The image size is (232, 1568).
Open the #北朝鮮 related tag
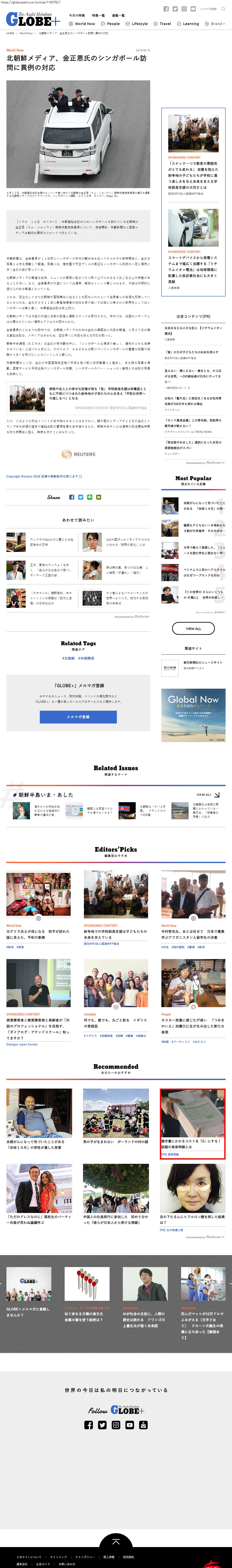tap(68, 658)
